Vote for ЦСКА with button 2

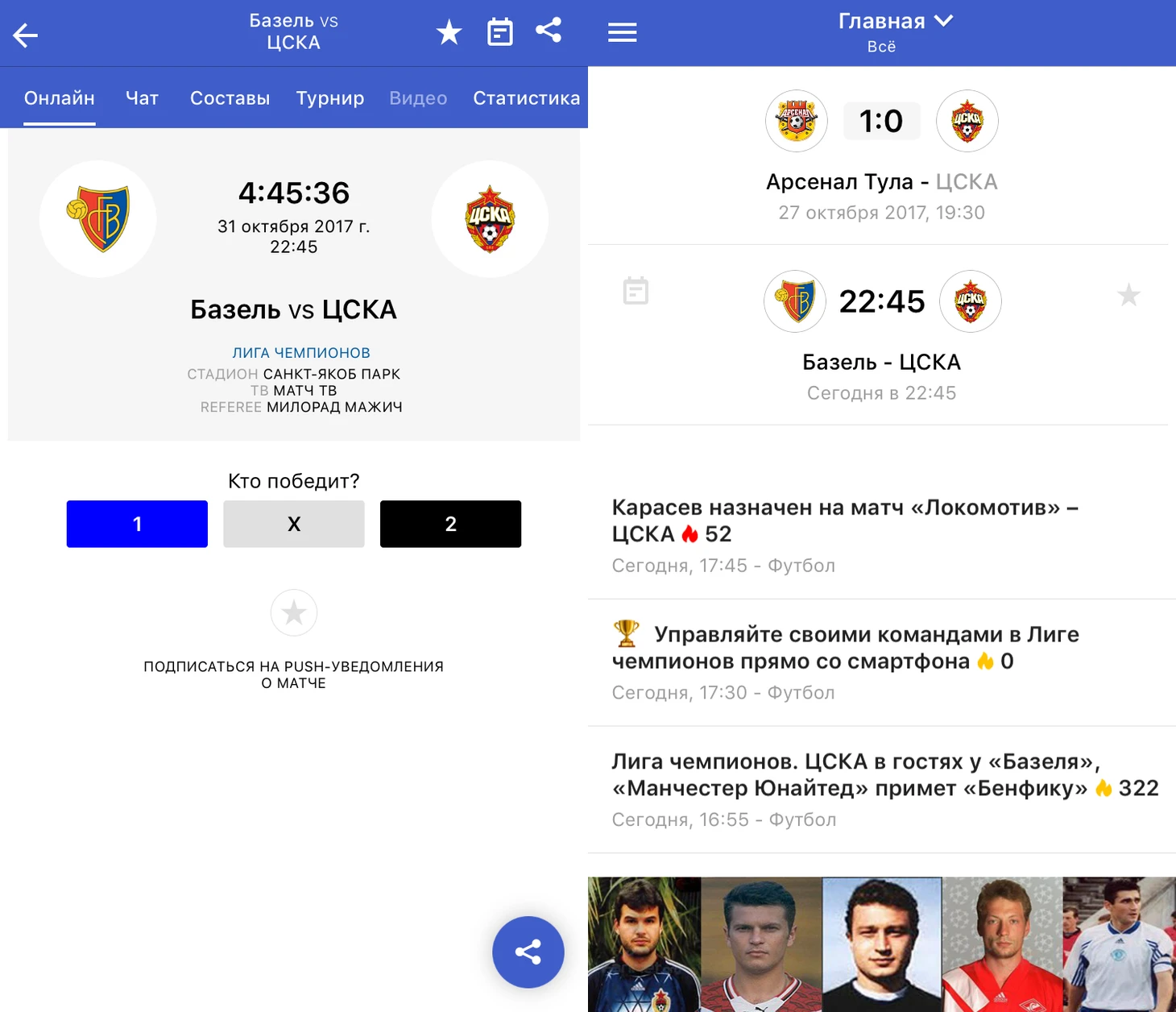[x=450, y=524]
